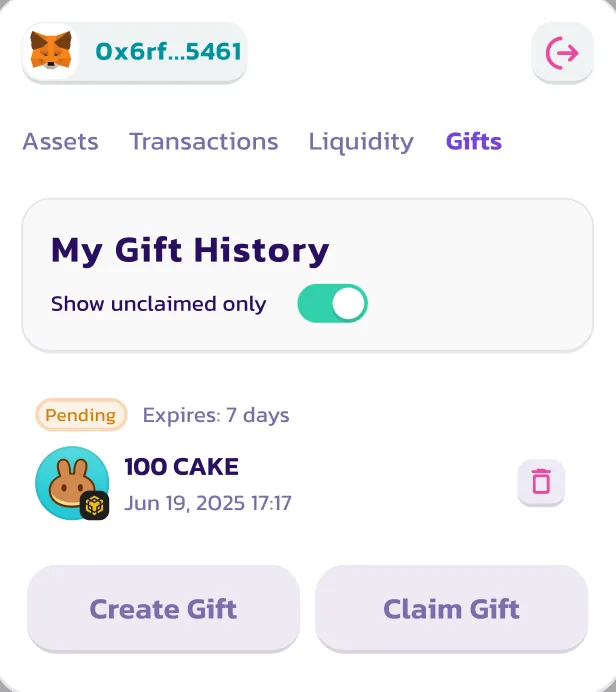Screen dimensions: 616x692
Task: Open the wallet address 0x6rf...5461 chip
Action: click(135, 51)
